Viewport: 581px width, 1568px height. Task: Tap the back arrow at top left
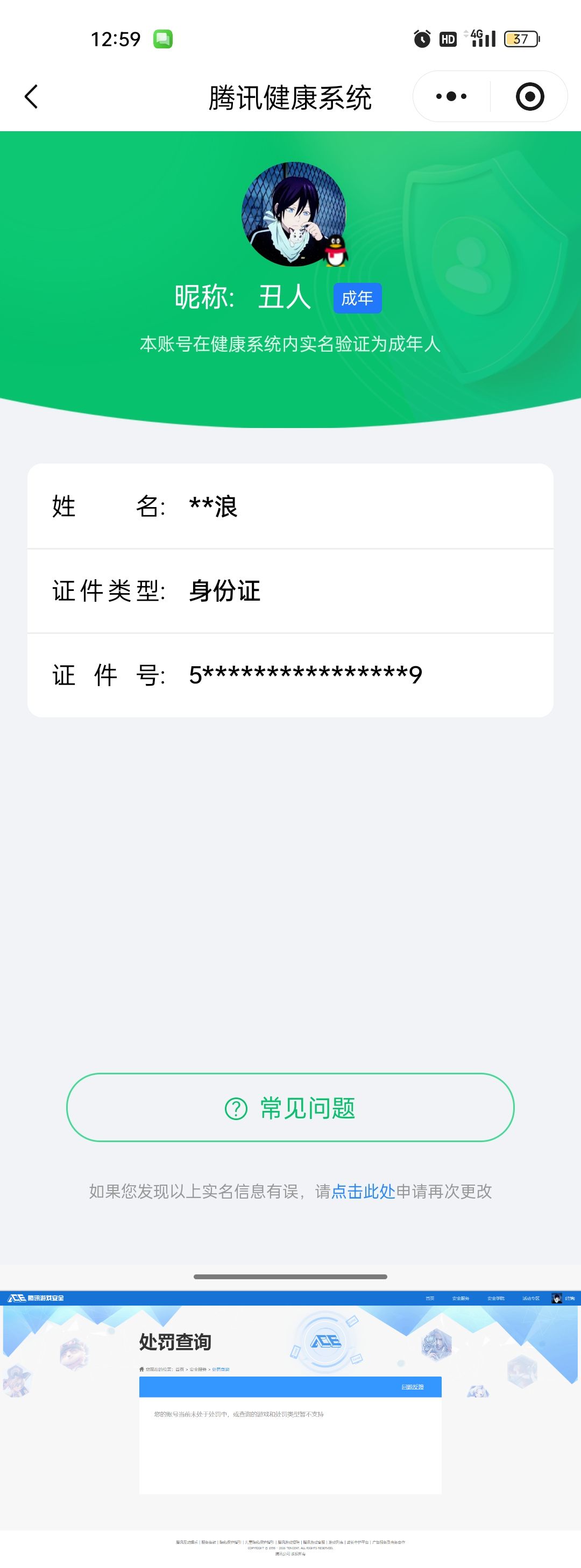(x=31, y=96)
